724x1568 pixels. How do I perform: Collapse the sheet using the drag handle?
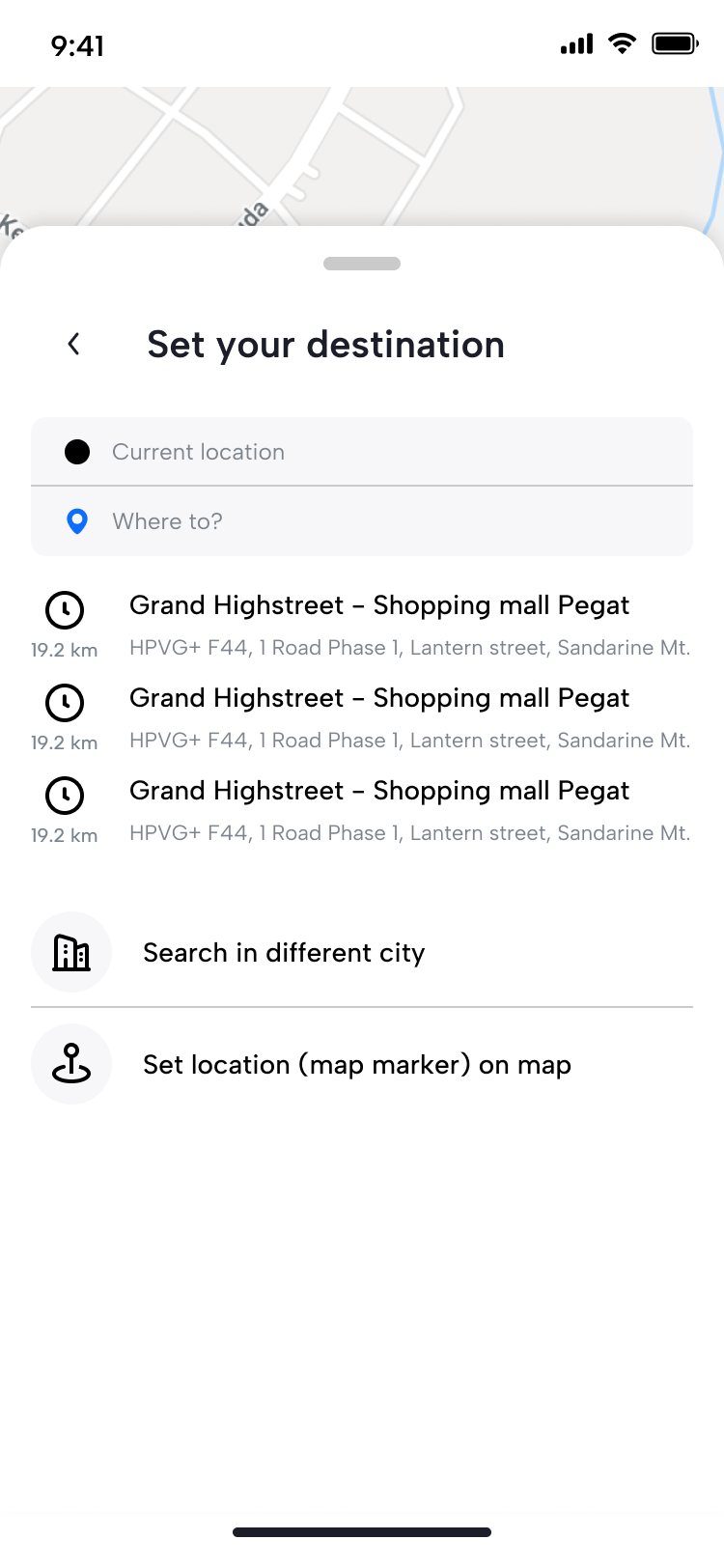(x=362, y=263)
